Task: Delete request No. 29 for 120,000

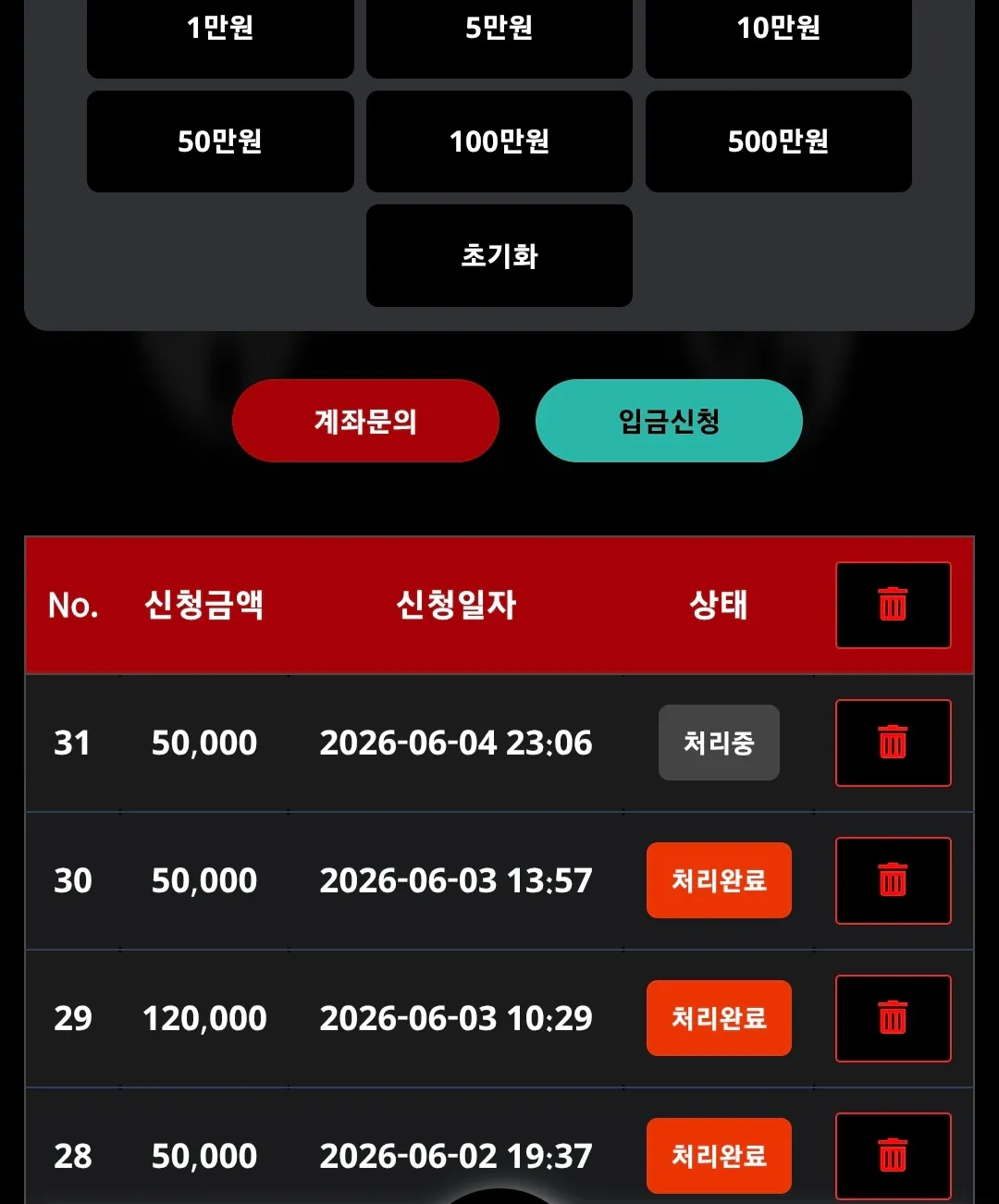Action: tap(894, 1018)
